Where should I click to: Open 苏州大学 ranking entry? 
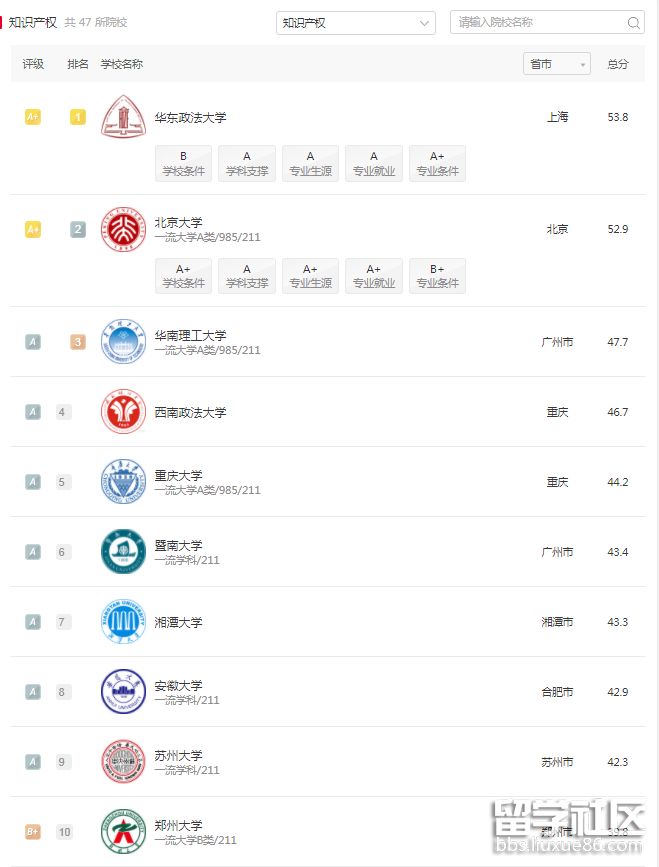178,755
